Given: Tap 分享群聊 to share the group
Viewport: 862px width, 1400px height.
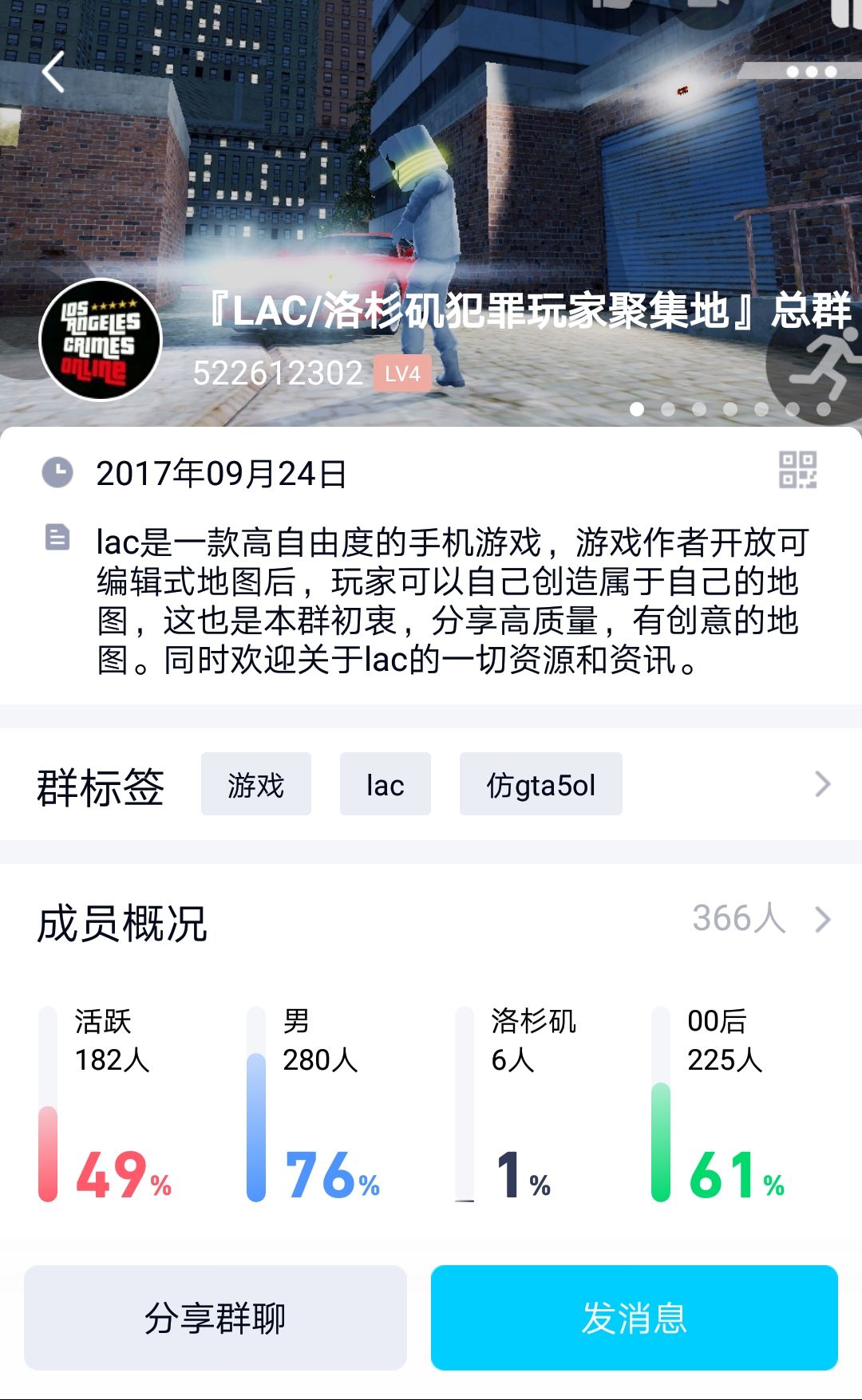Looking at the screenshot, I should point(215,1318).
